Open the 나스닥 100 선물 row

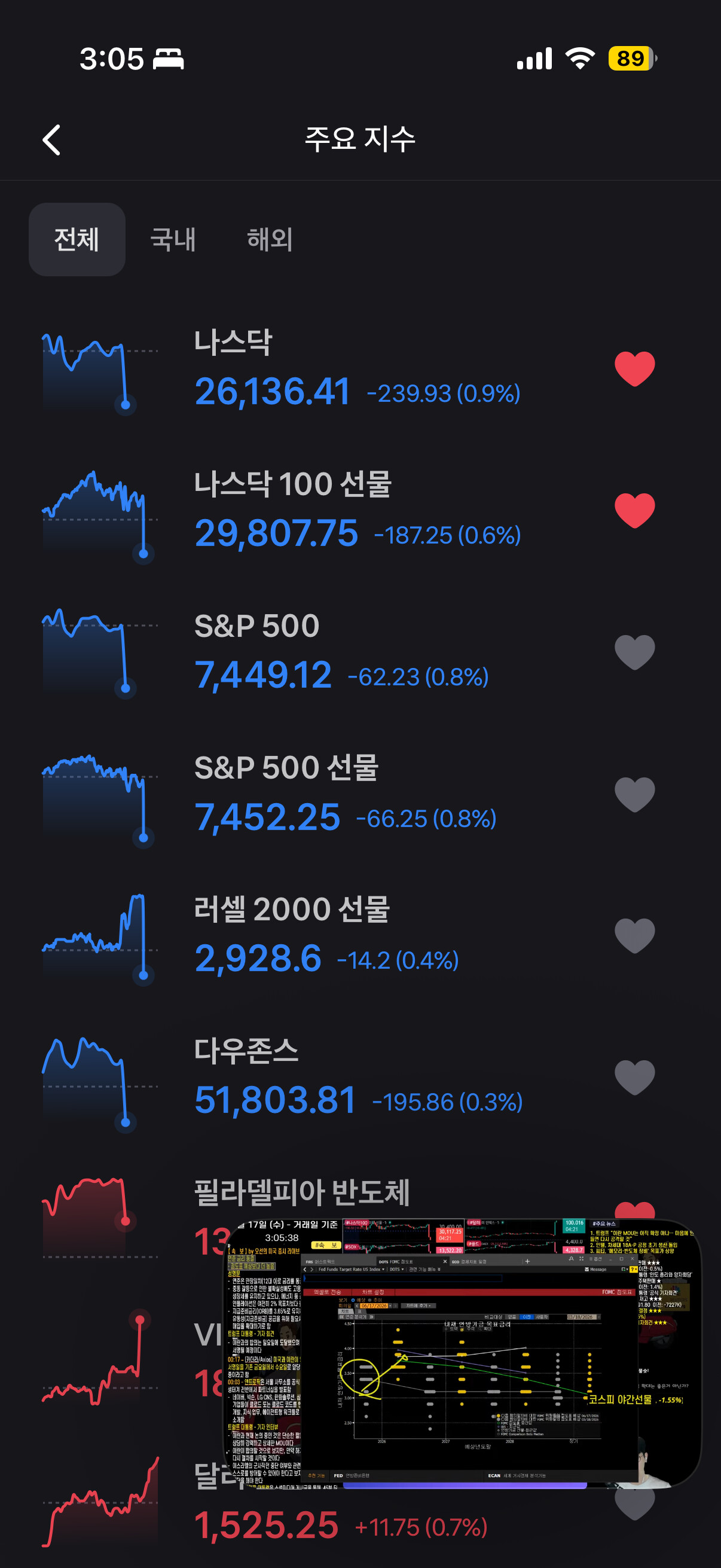pyautogui.click(x=360, y=510)
